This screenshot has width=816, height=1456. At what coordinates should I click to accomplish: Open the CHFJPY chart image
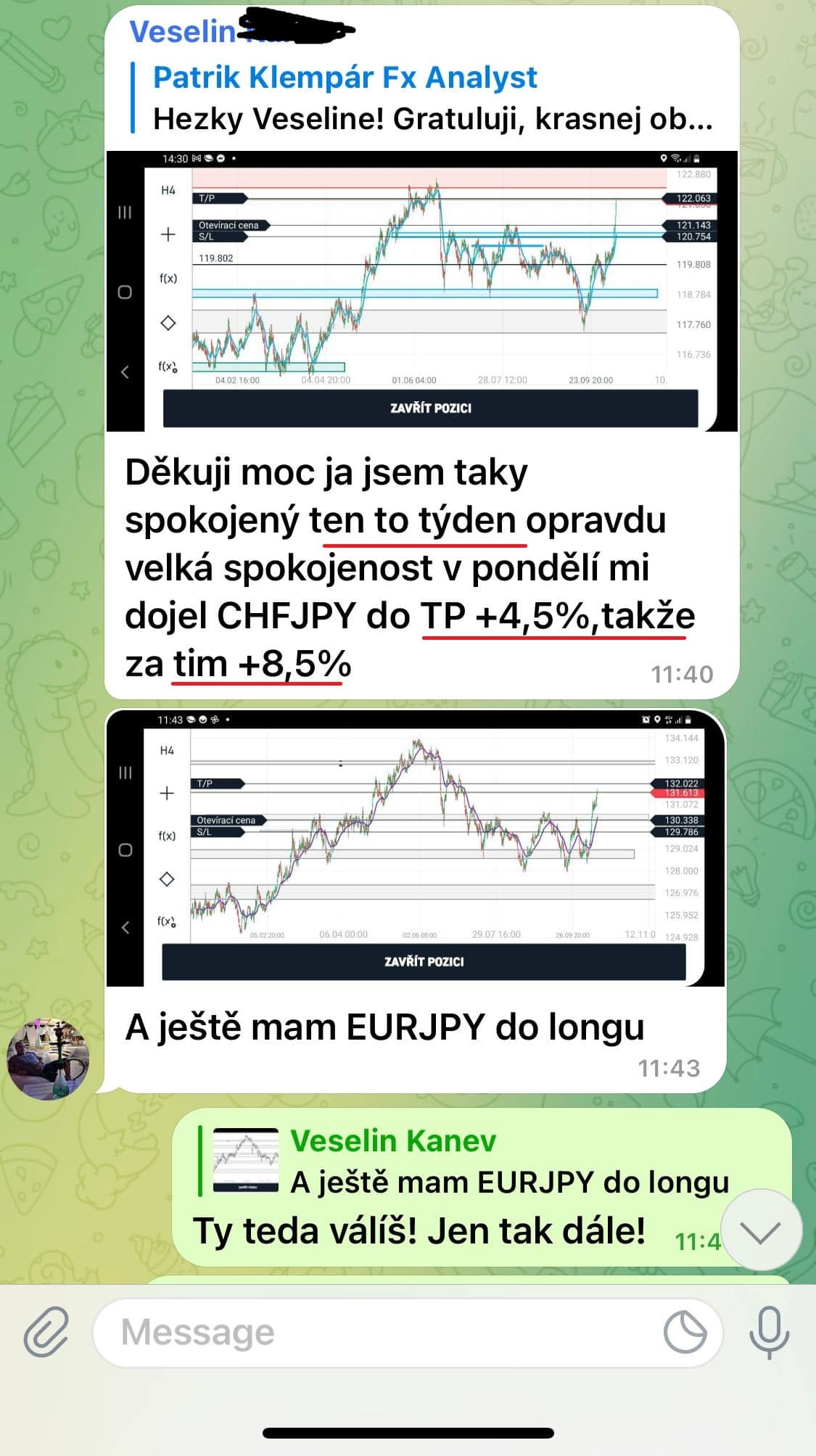point(421,291)
